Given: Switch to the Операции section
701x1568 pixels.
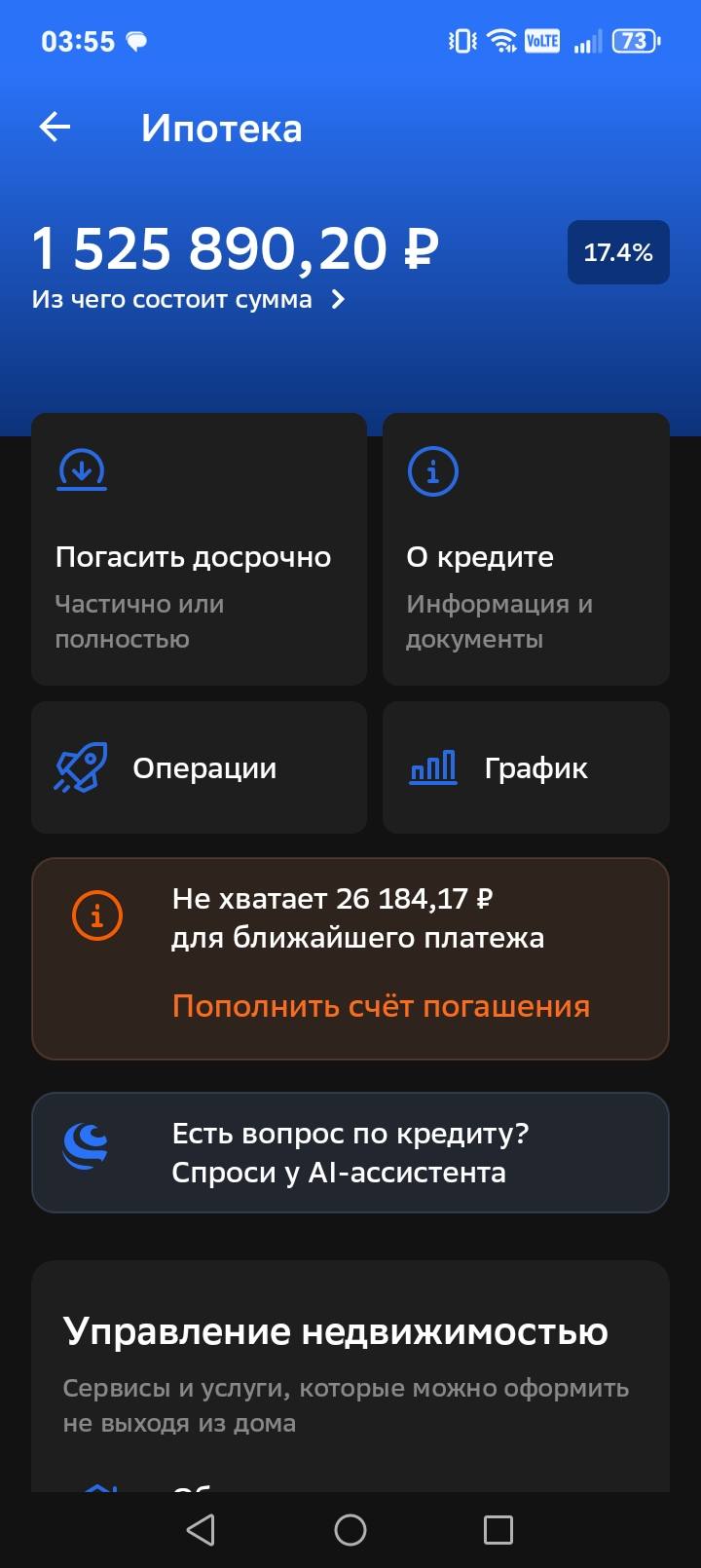Looking at the screenshot, I should click(x=199, y=767).
